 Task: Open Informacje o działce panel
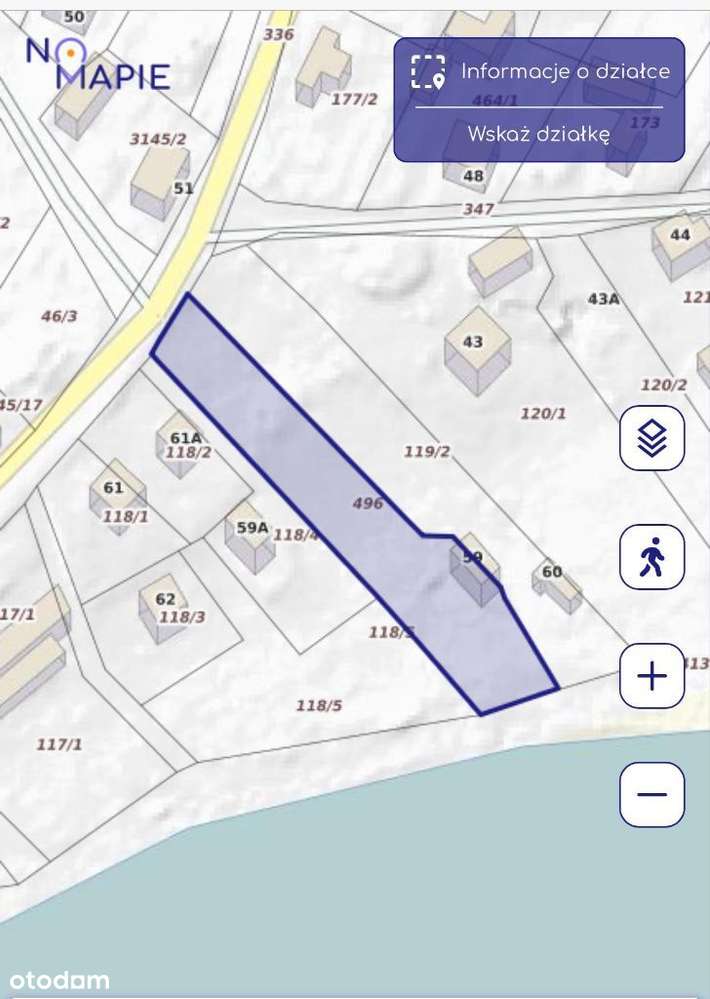(540, 72)
